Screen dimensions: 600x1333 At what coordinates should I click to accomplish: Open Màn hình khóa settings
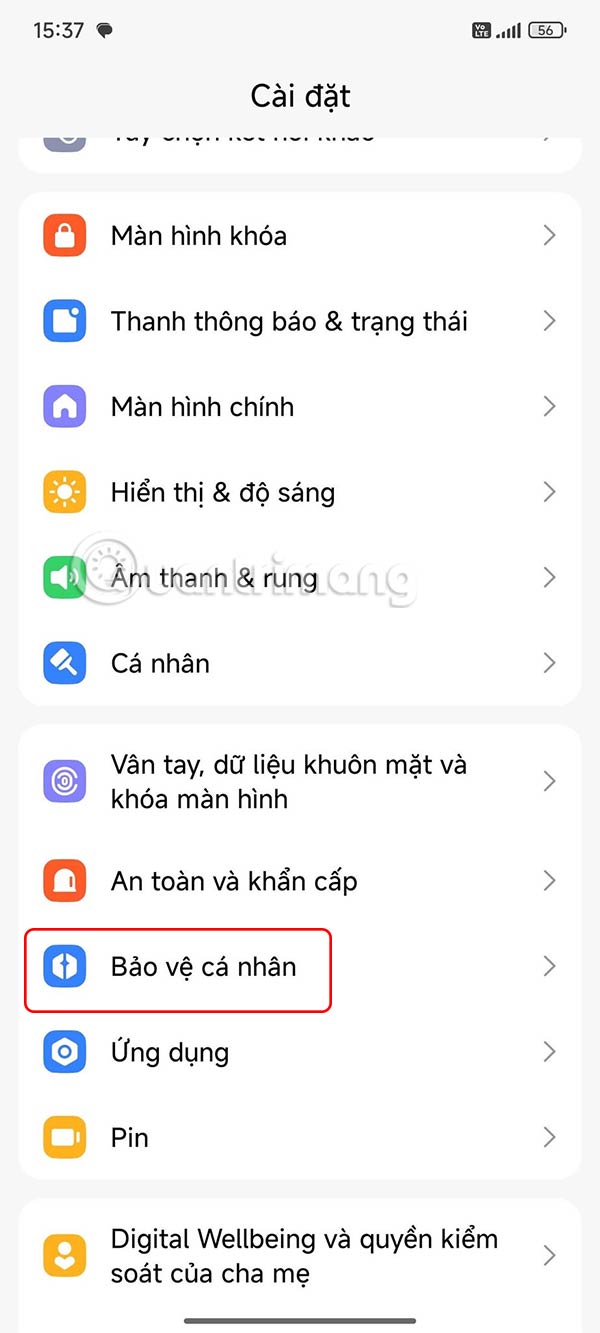(x=300, y=236)
